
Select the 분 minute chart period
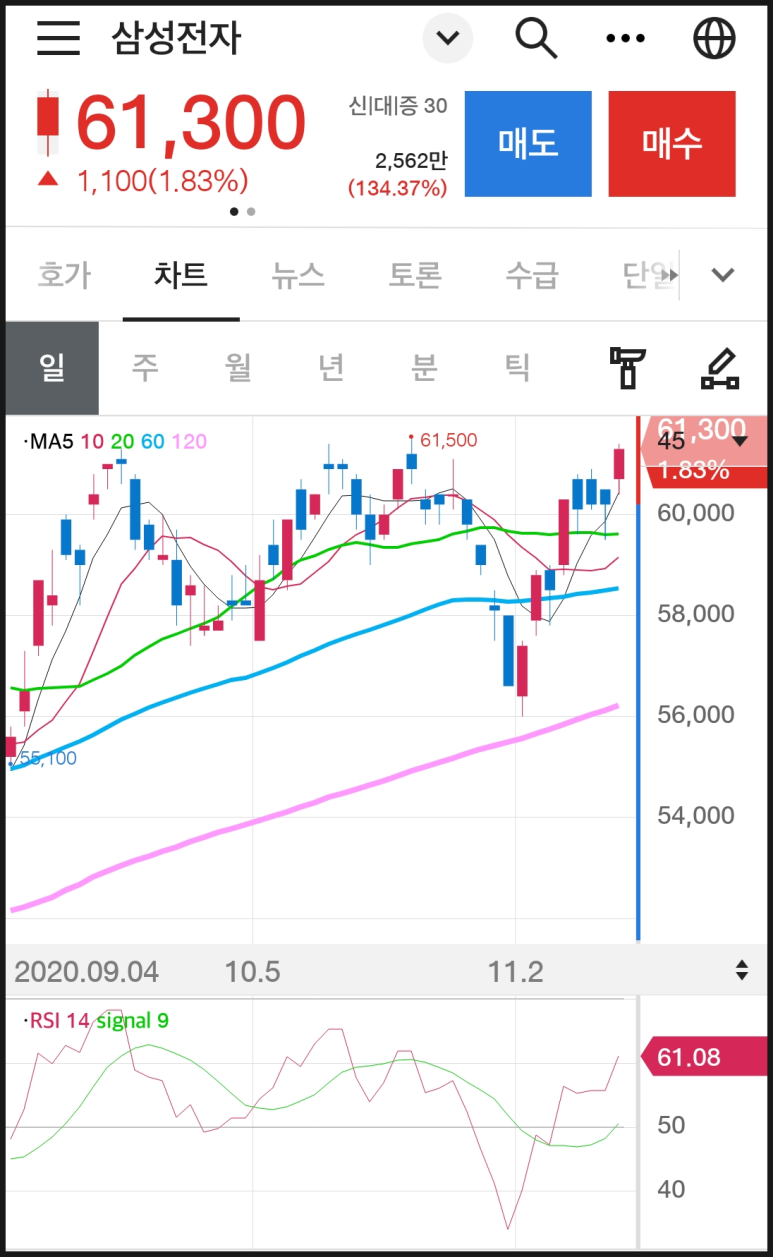(x=424, y=368)
